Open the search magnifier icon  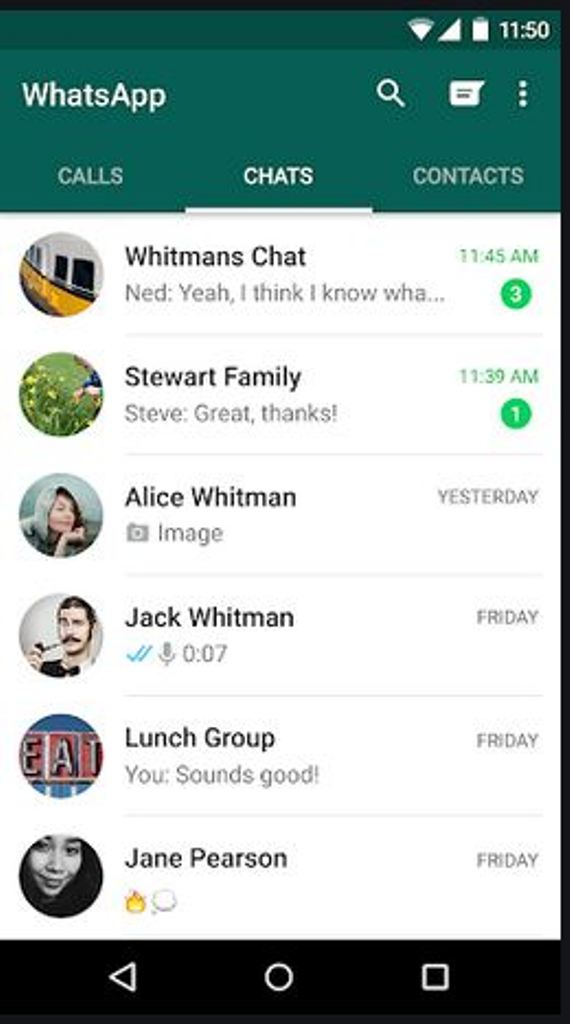coord(390,94)
